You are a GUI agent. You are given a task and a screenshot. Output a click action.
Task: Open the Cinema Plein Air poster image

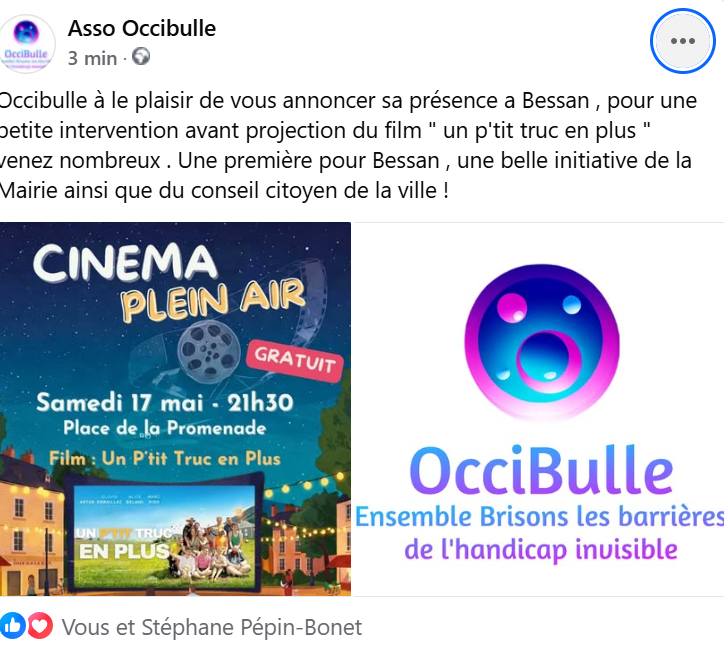point(175,408)
